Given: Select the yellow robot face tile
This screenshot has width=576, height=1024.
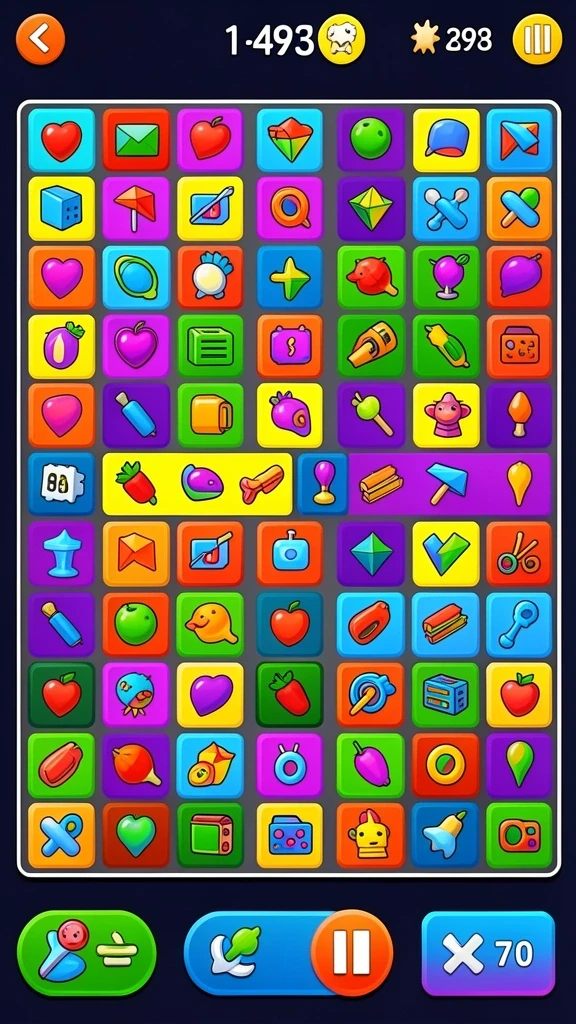Looking at the screenshot, I should [371, 835].
